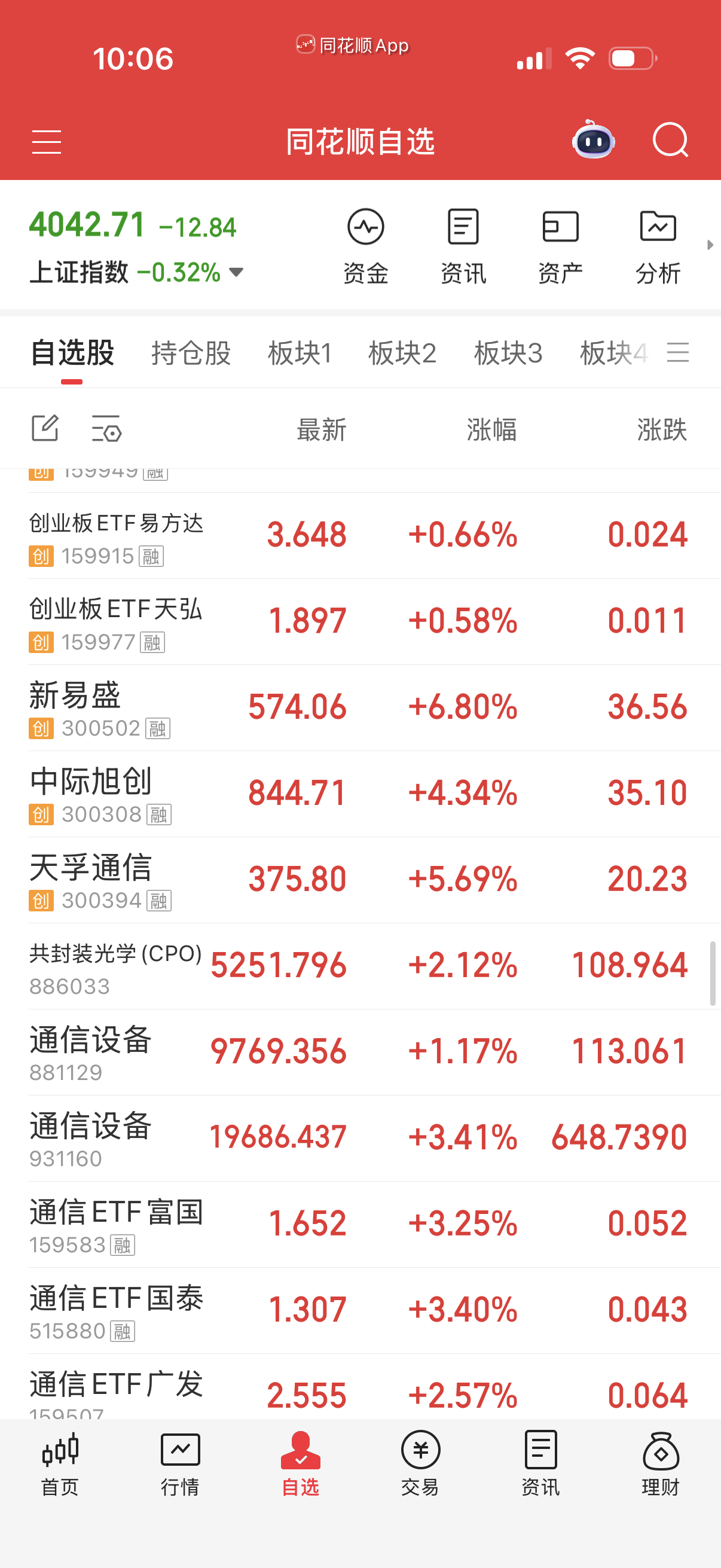721x1568 pixels.
Task: Reveal more functions with the right chevron
Action: 710,246
